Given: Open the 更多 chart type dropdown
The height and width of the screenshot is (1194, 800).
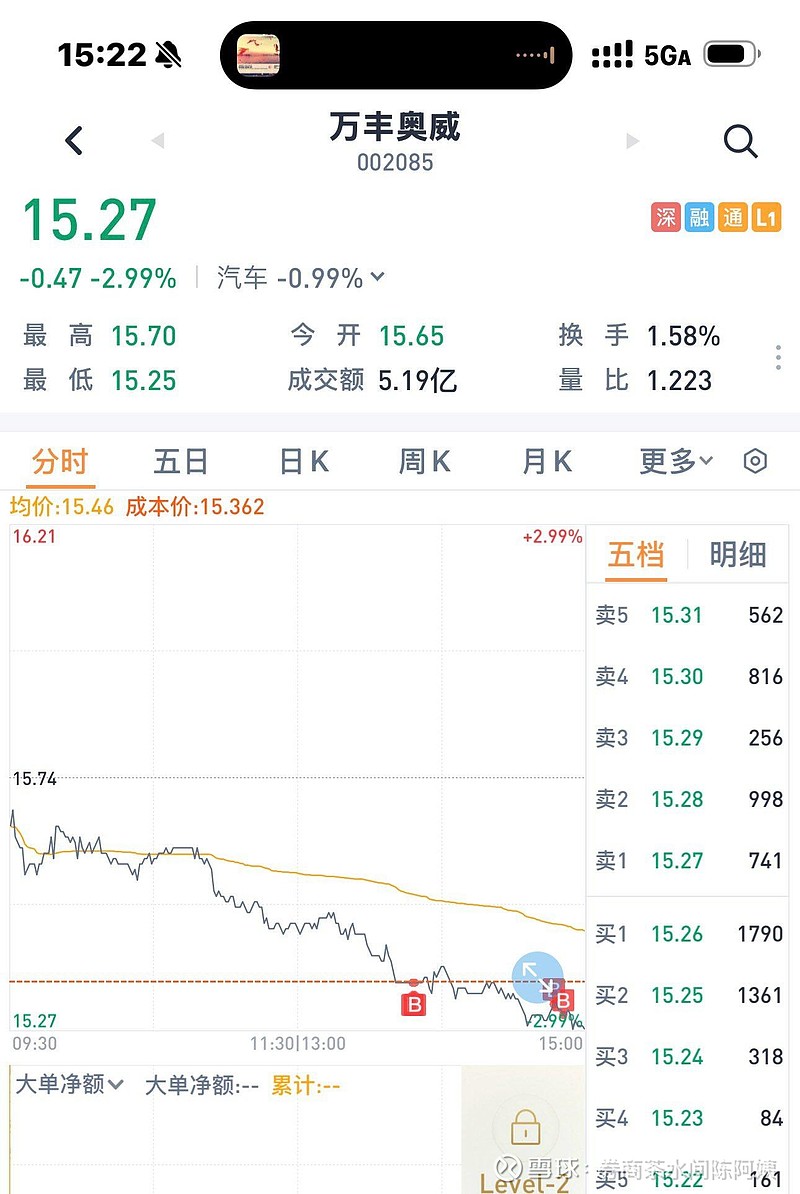Looking at the screenshot, I should click(674, 460).
